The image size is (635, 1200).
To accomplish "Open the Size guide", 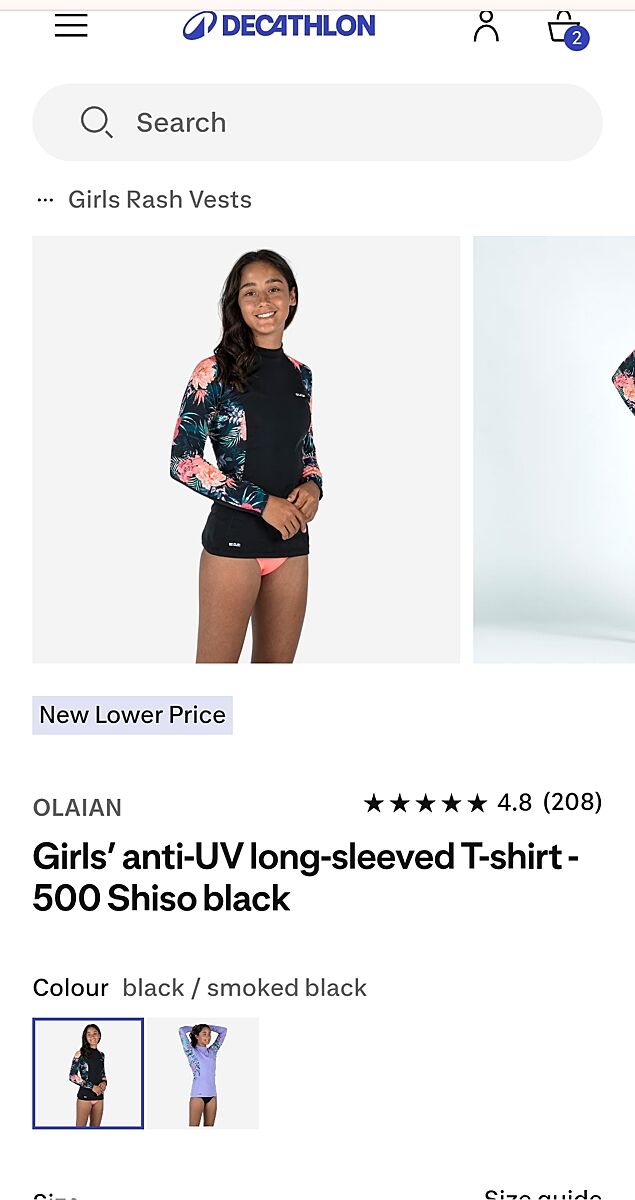I will pos(542,1193).
